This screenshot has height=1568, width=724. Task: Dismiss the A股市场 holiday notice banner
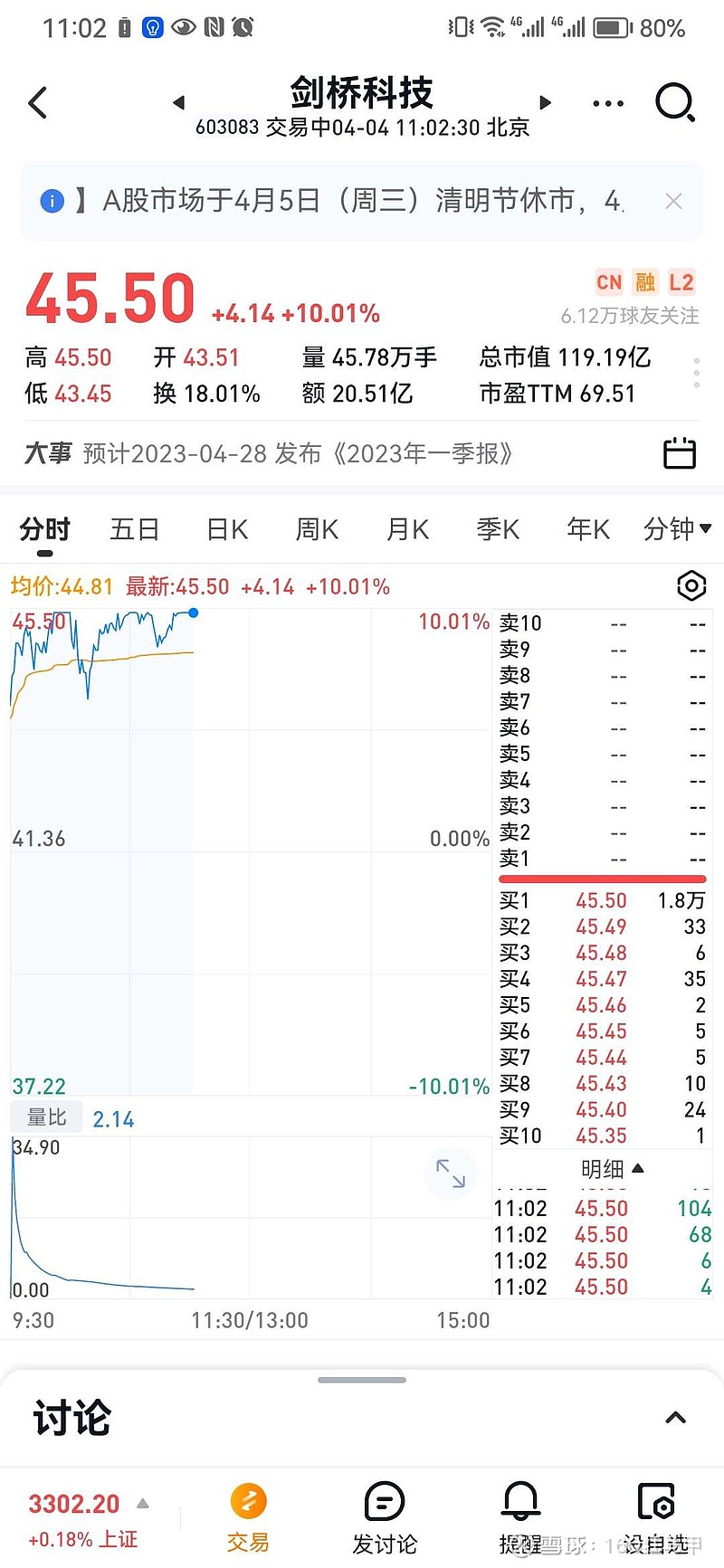(673, 201)
